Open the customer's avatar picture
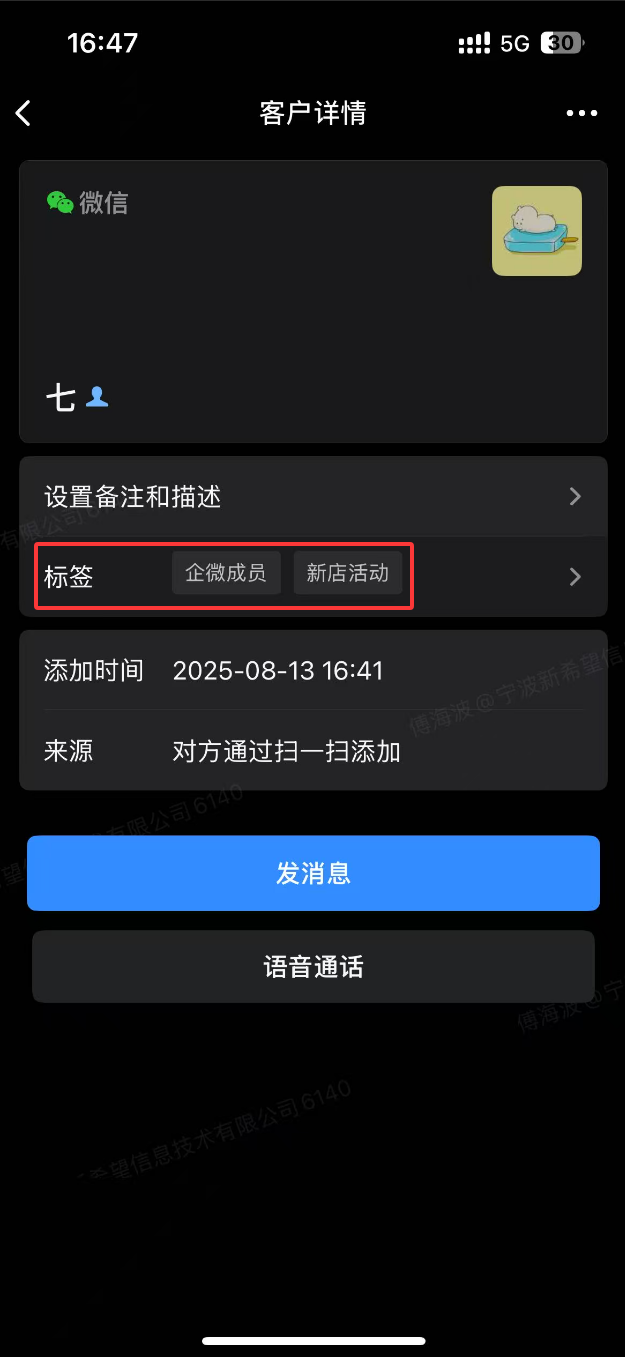Viewport: 625px width, 1357px height. coord(536,231)
